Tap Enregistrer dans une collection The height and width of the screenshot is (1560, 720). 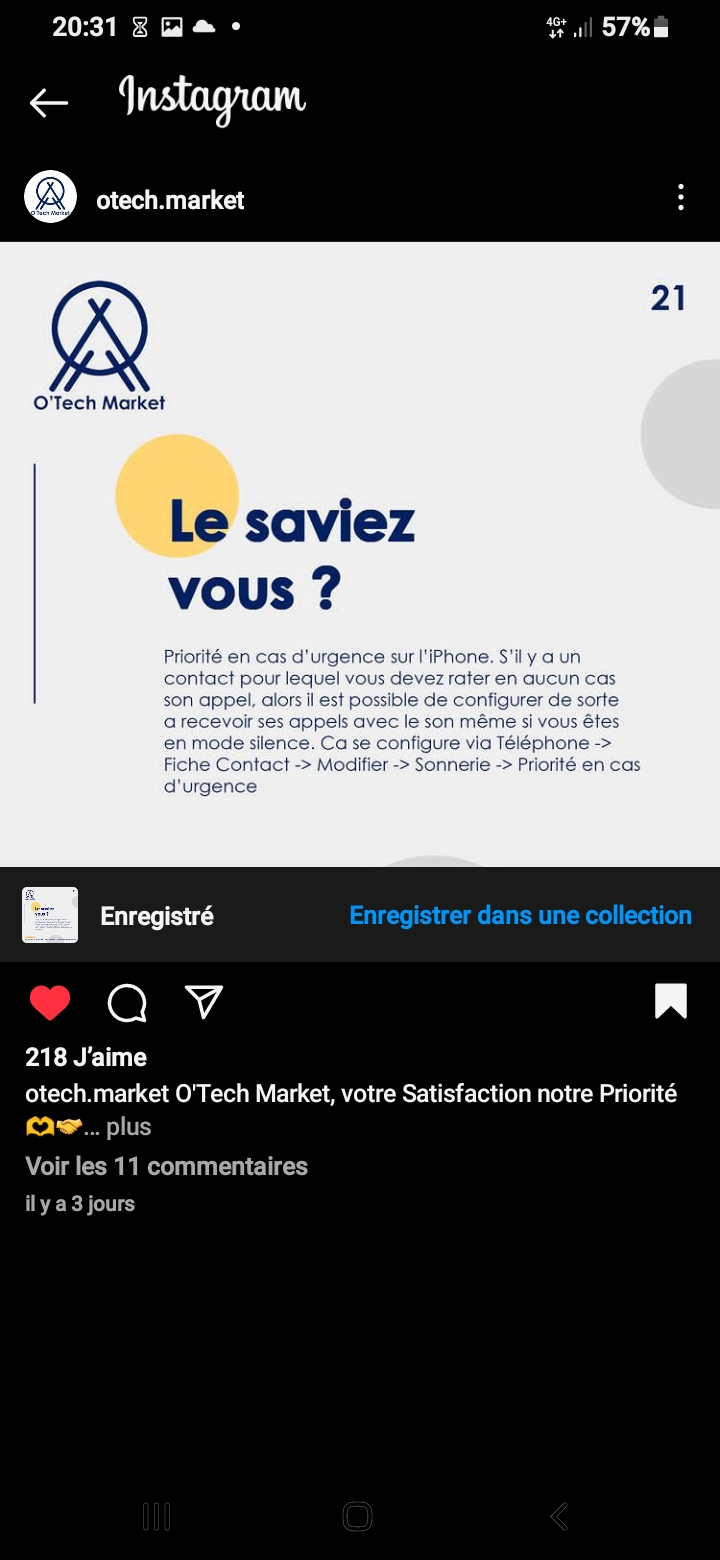pyautogui.click(x=520, y=915)
